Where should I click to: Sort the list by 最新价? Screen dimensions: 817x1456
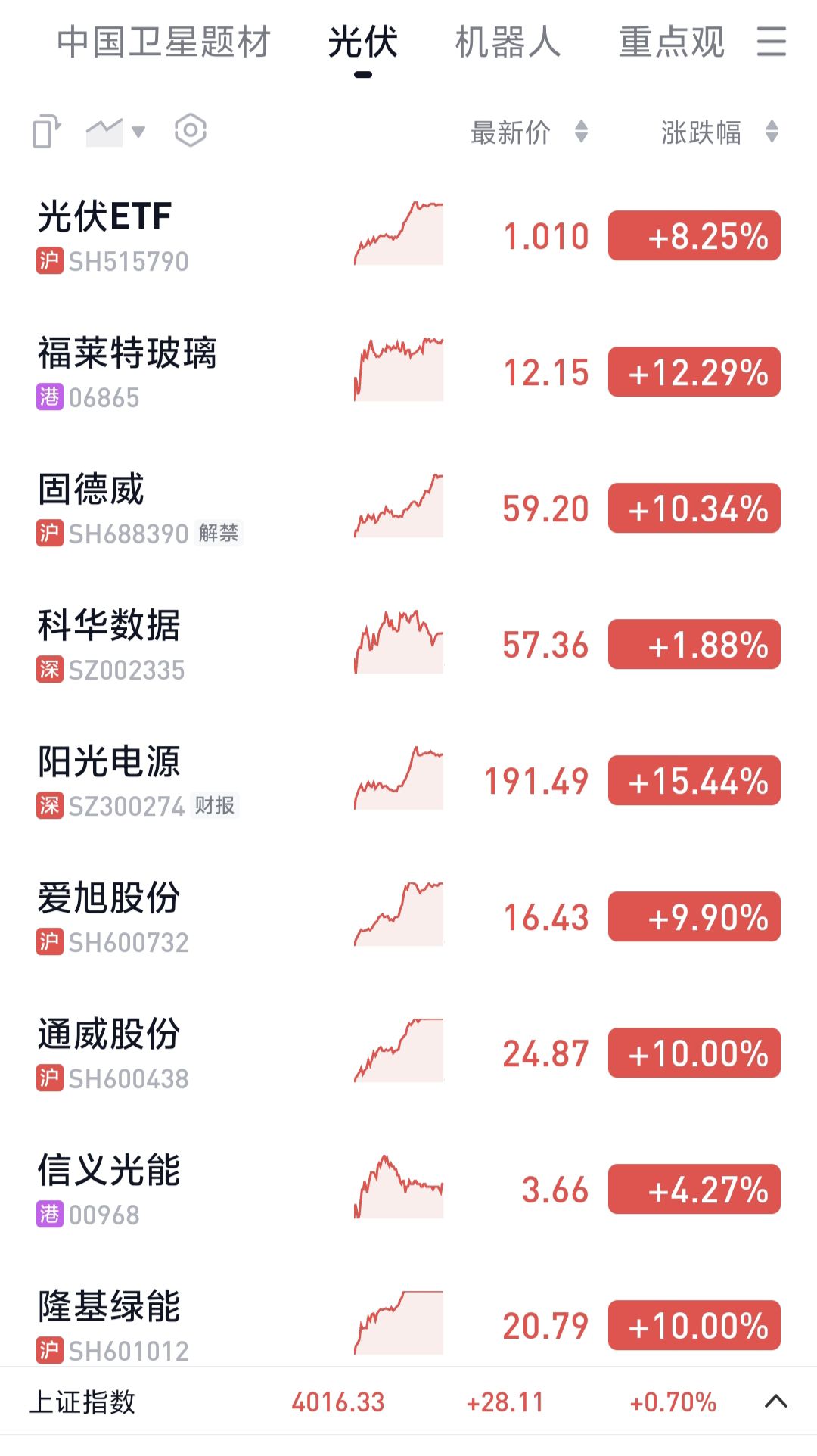(x=528, y=132)
